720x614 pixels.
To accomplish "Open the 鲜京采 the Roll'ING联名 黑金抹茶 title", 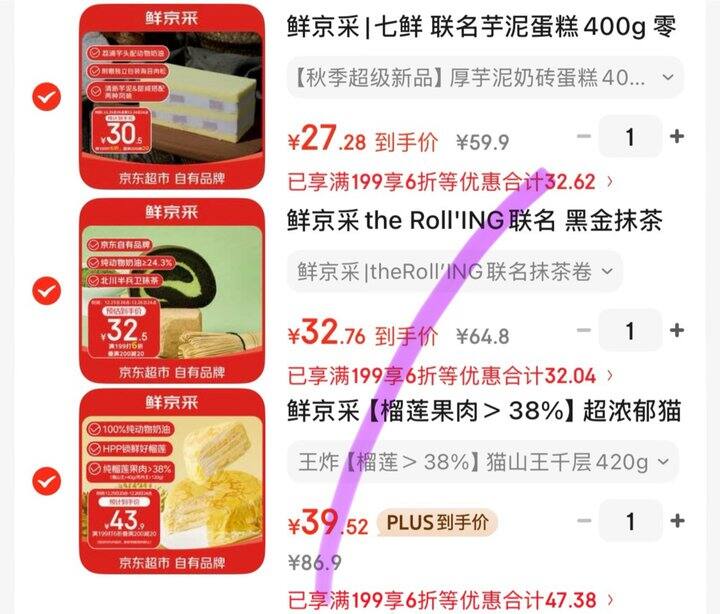I will (474, 221).
